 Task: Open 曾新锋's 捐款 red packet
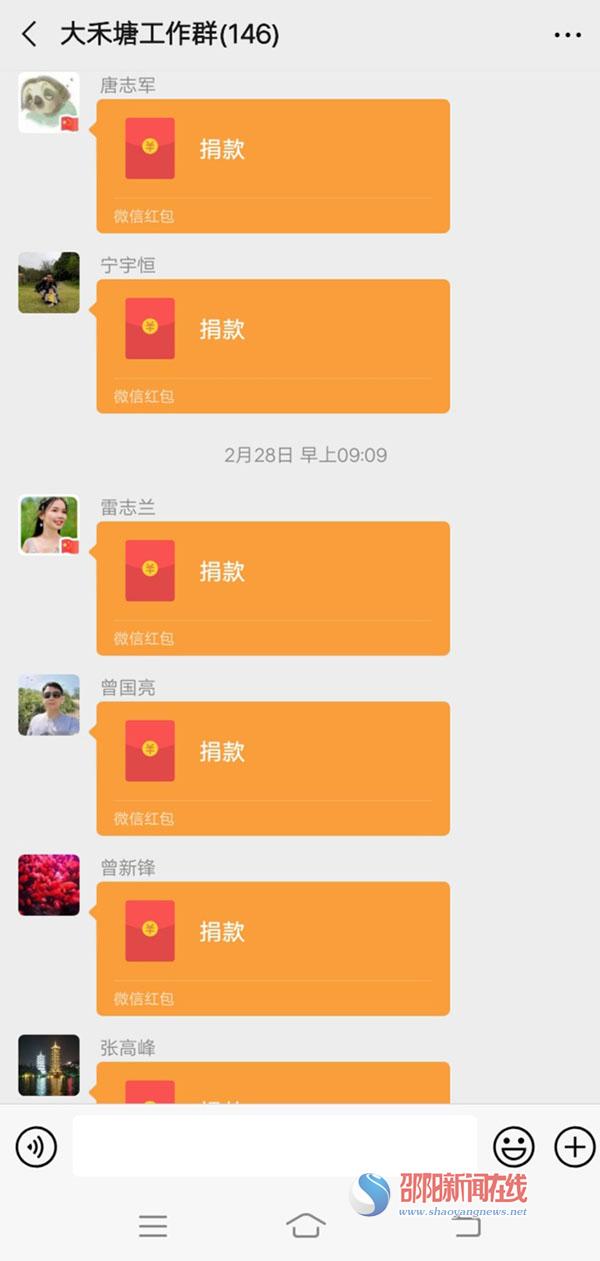pyautogui.click(x=273, y=948)
